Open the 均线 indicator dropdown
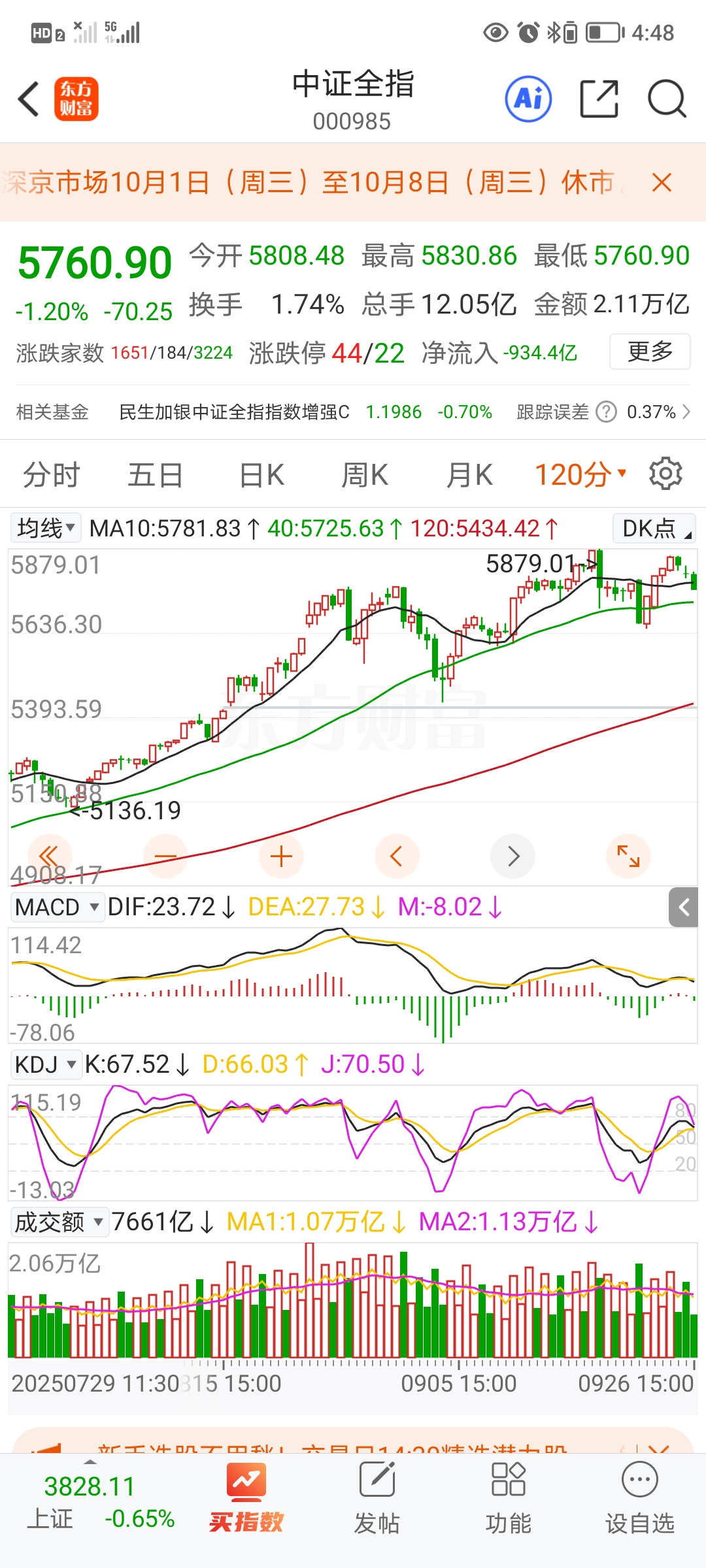The image size is (706, 1568). pyautogui.click(x=46, y=528)
